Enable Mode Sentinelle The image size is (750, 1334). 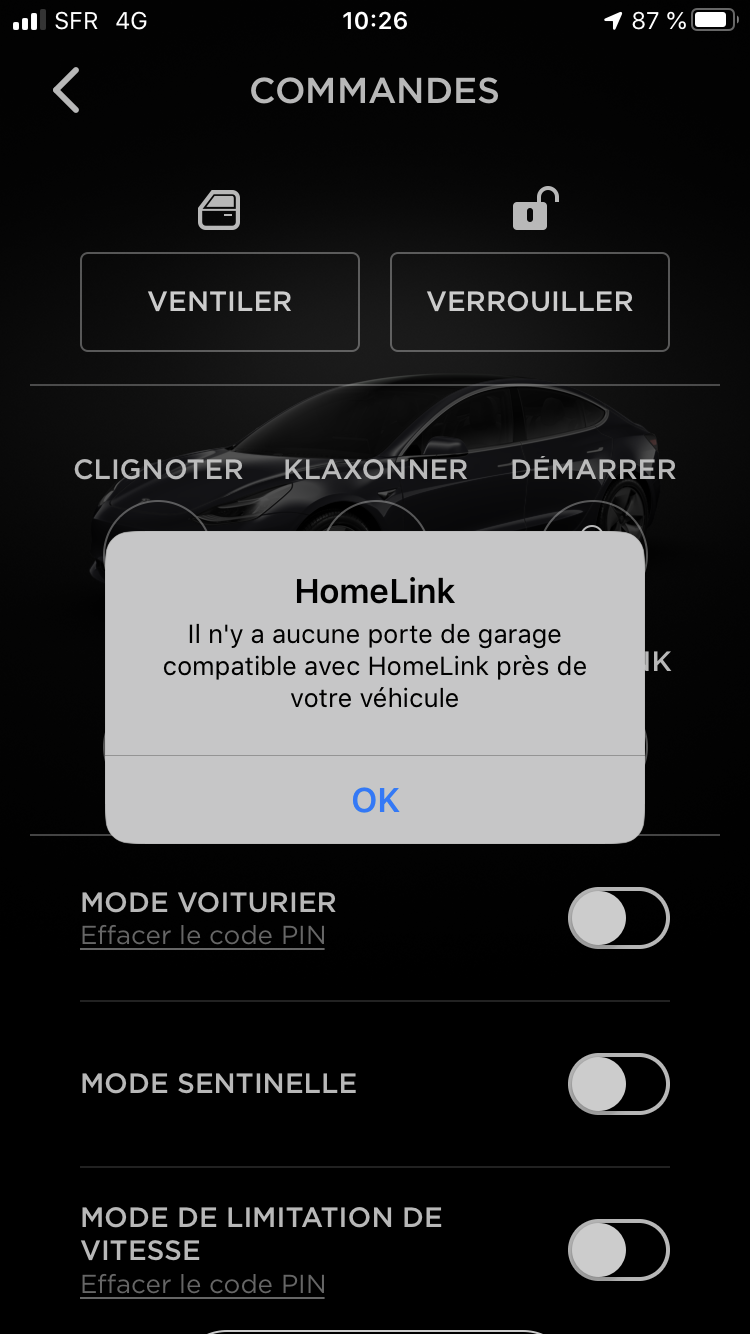click(618, 1084)
